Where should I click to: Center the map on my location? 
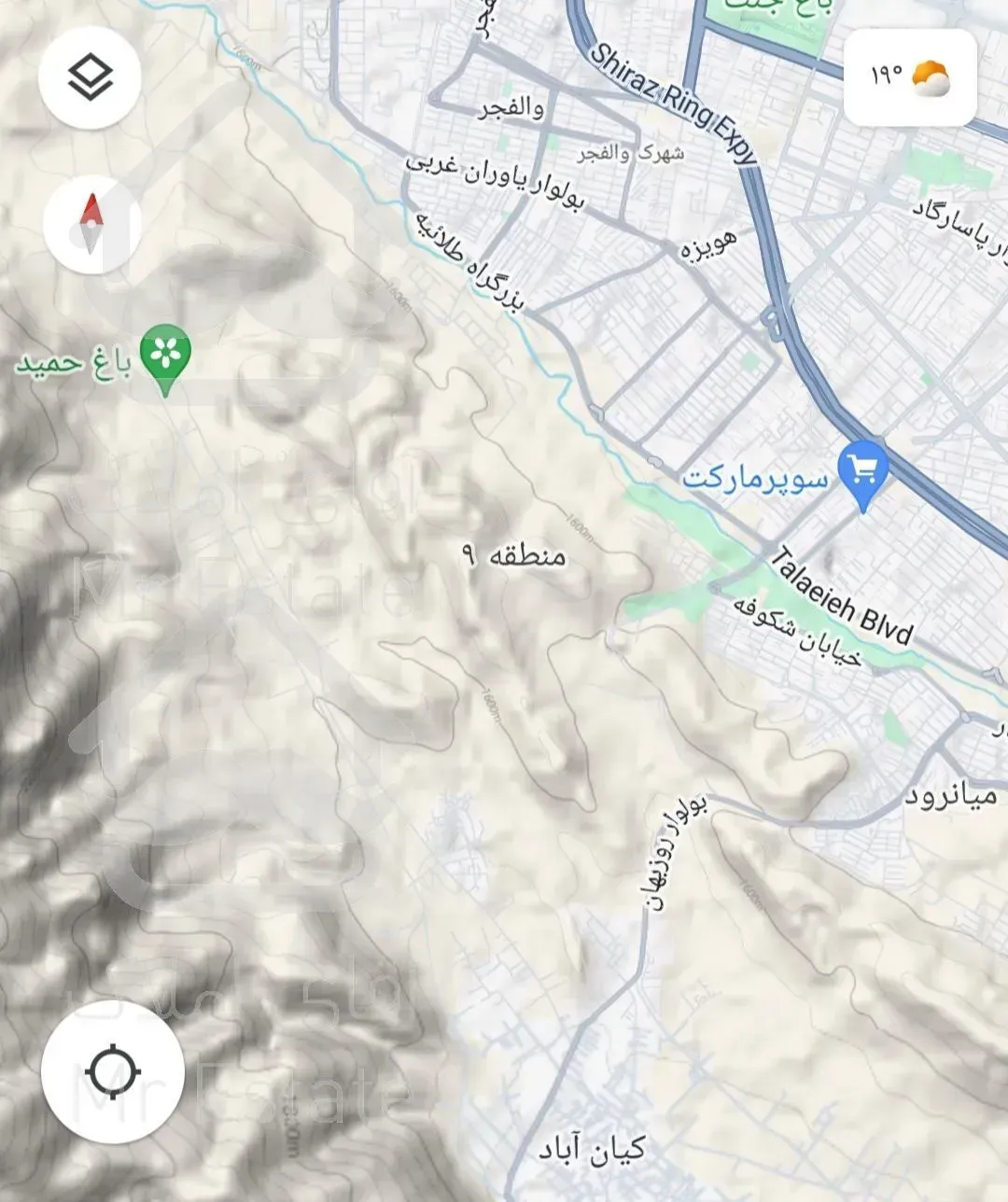(112, 1069)
